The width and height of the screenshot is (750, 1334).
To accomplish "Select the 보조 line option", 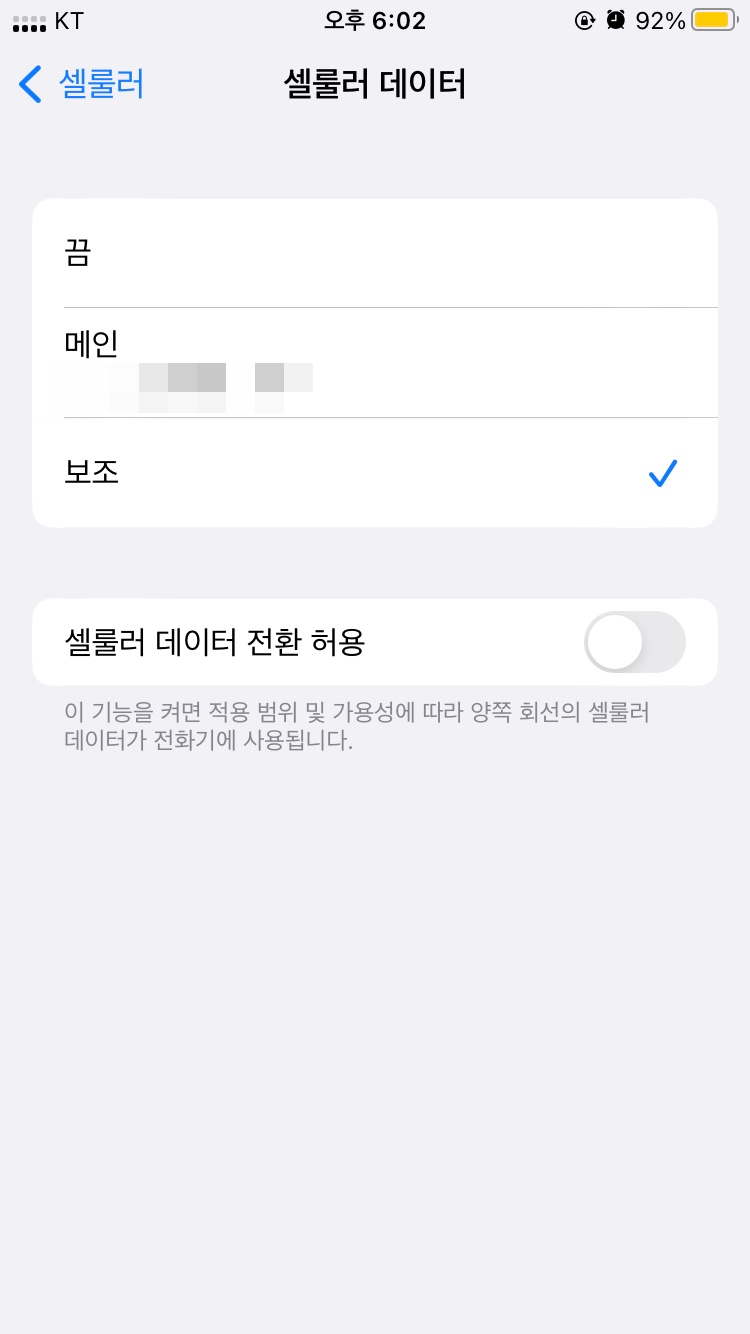I will tap(375, 472).
